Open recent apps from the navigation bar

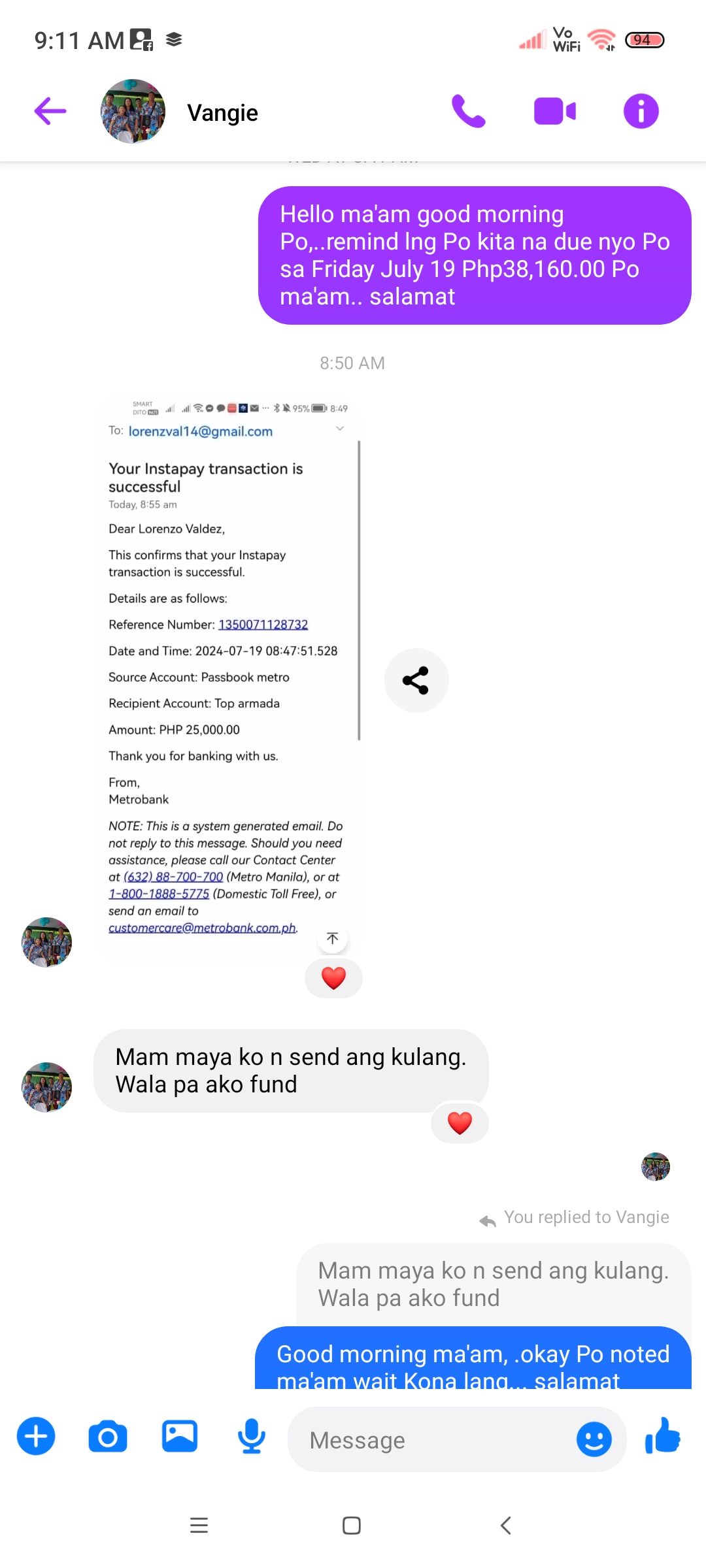tap(199, 1526)
